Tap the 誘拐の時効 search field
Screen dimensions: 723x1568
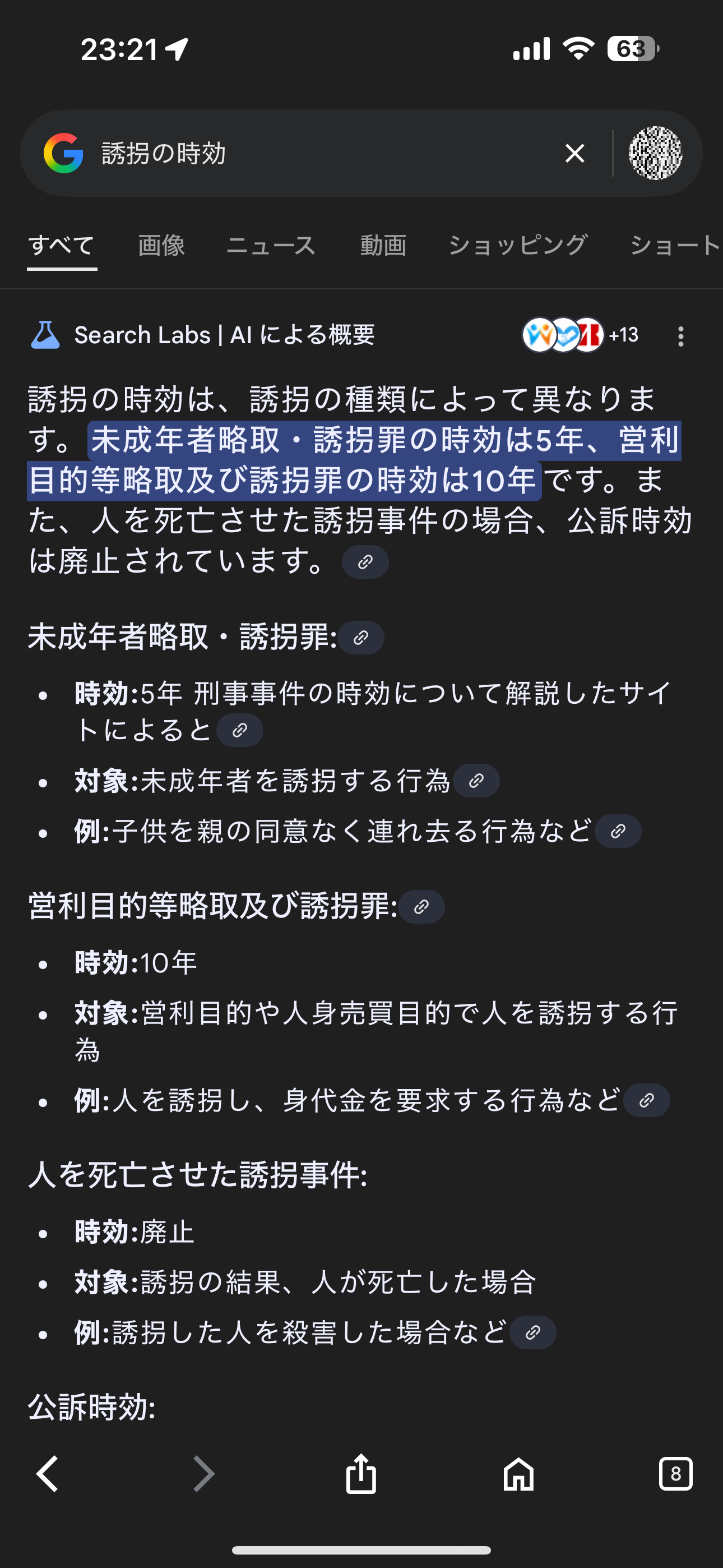pos(323,154)
